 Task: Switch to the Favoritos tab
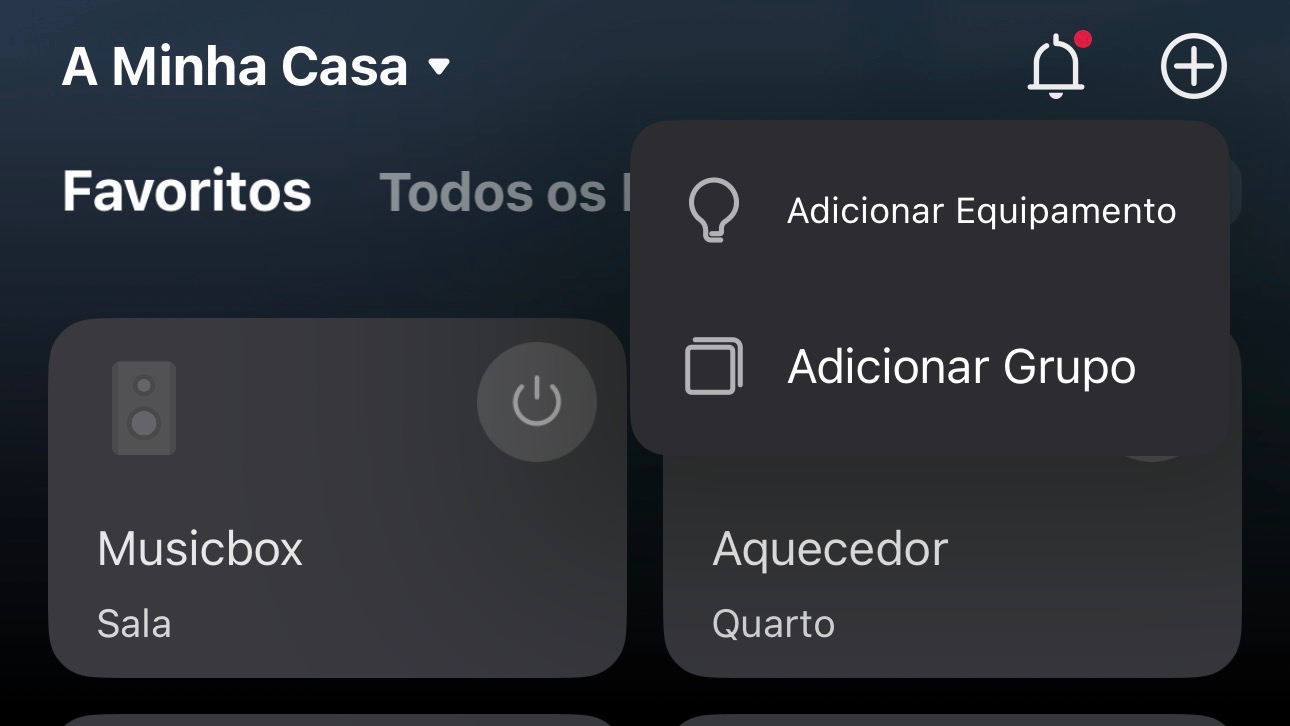click(187, 191)
